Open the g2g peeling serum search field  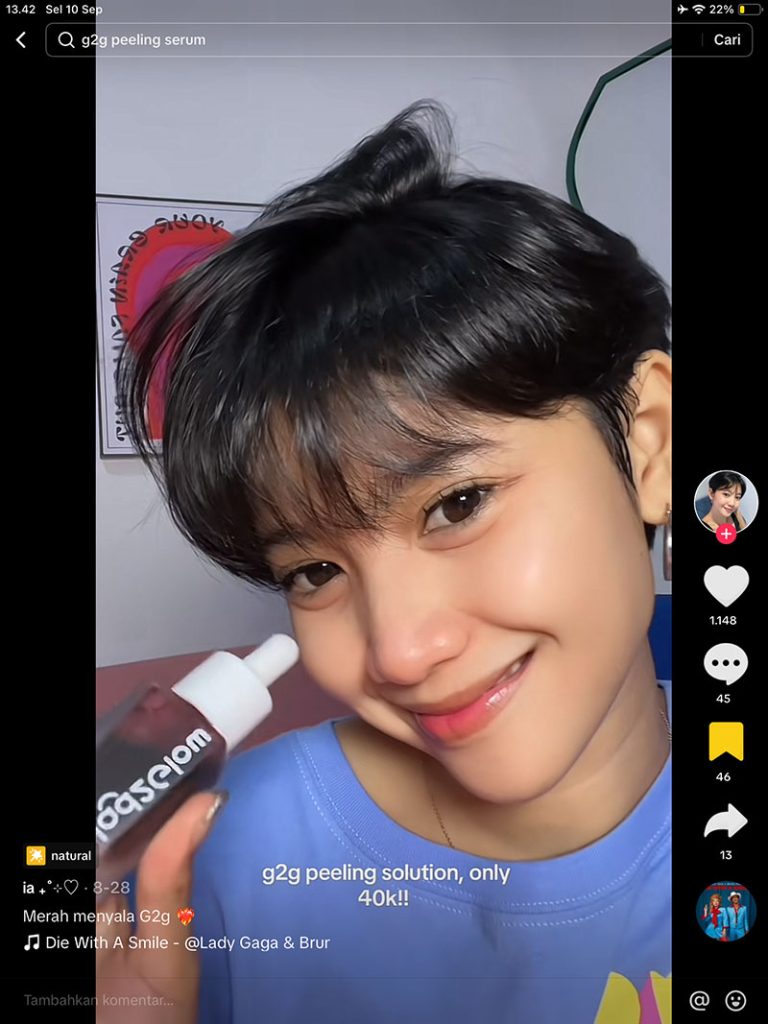pyautogui.click(x=370, y=40)
